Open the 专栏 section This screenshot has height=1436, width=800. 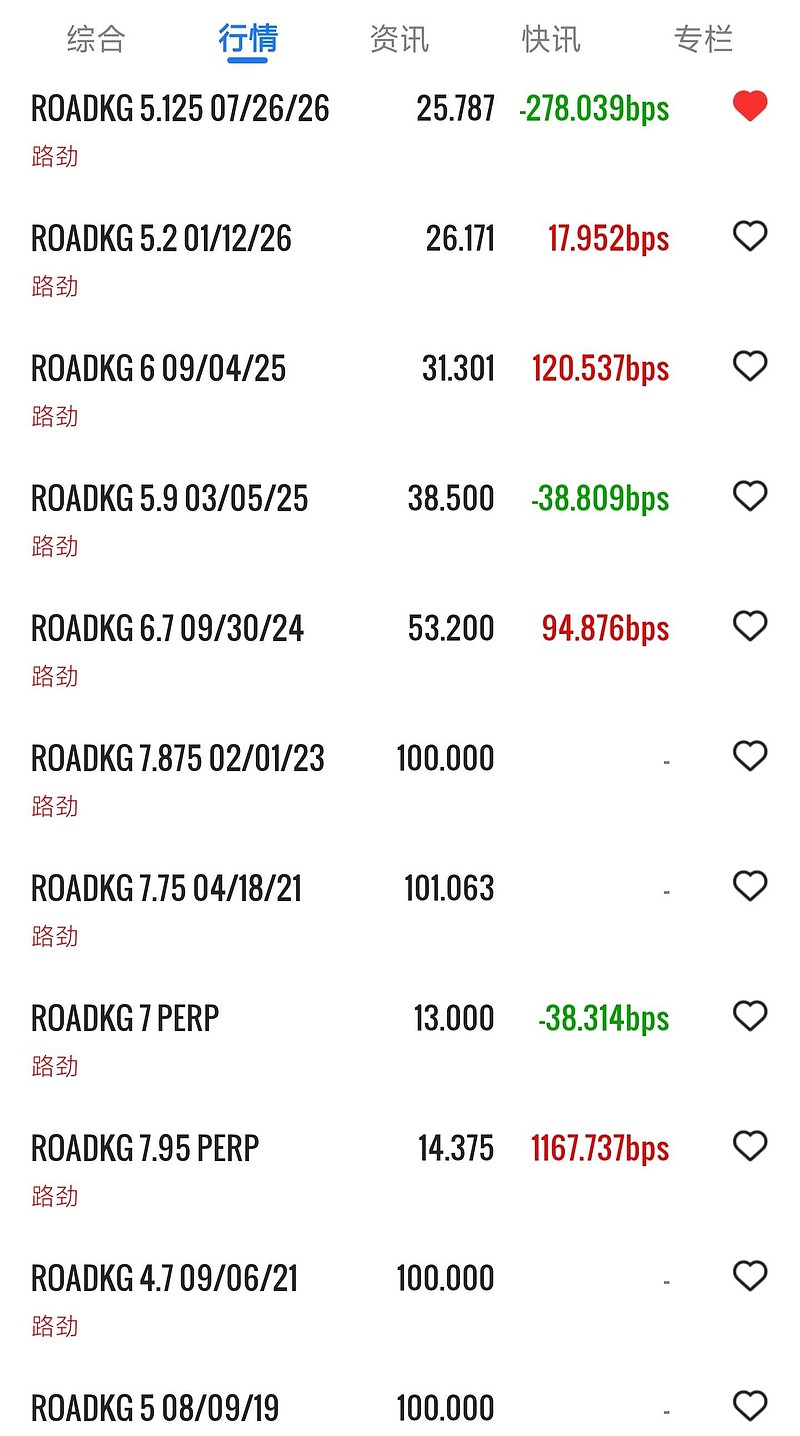[704, 38]
